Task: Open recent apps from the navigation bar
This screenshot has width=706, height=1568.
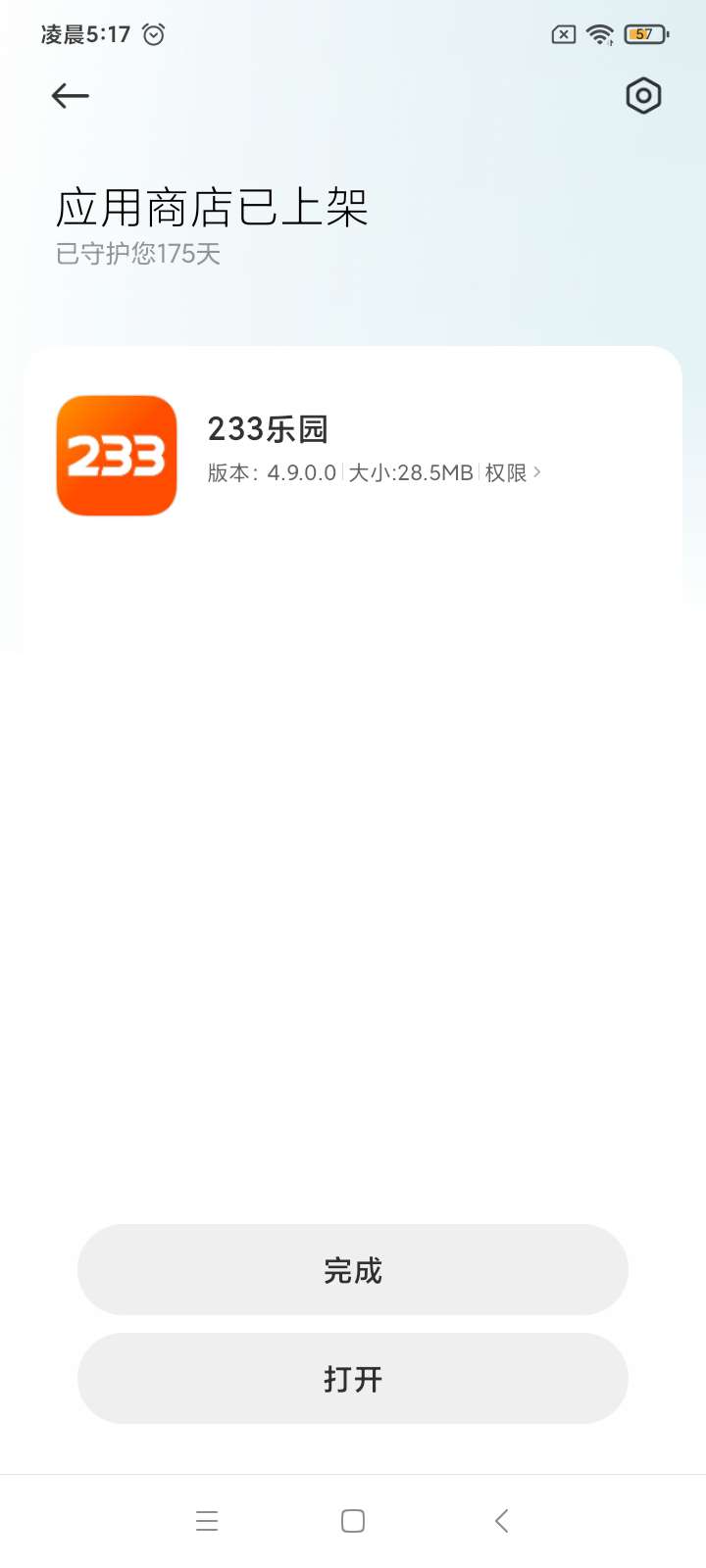Action: click(207, 1521)
